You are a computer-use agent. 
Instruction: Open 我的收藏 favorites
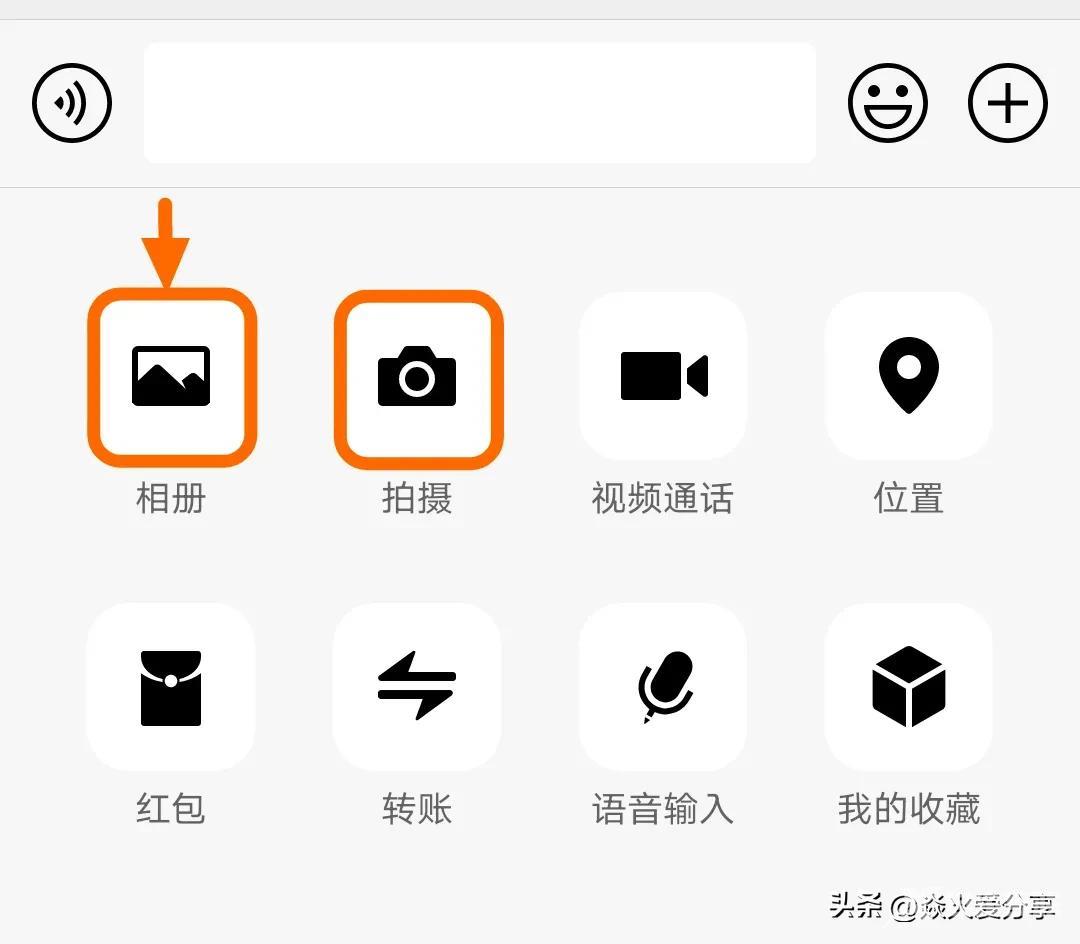click(x=909, y=687)
